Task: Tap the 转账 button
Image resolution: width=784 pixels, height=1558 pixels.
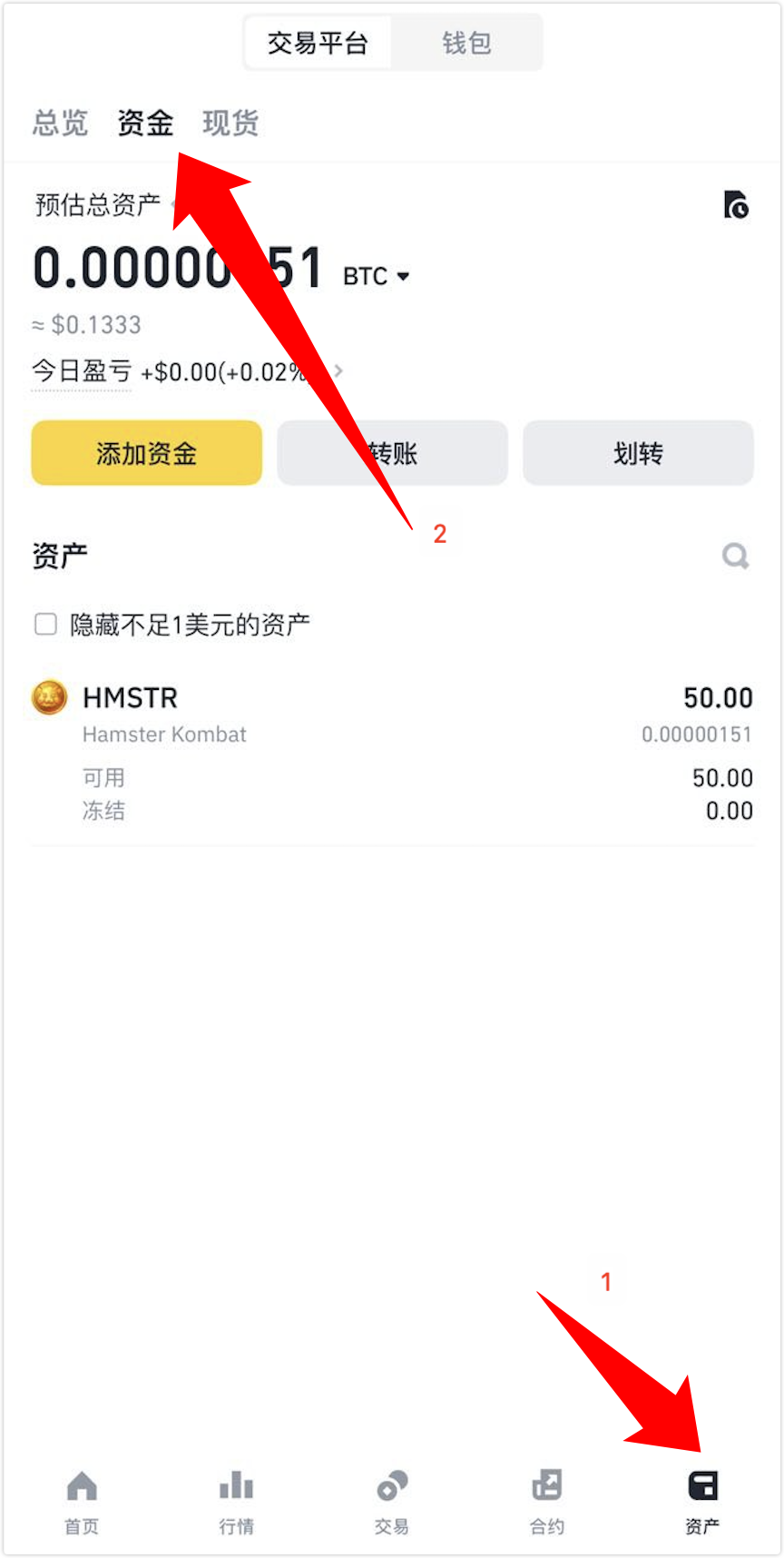Action: pyautogui.click(x=392, y=453)
